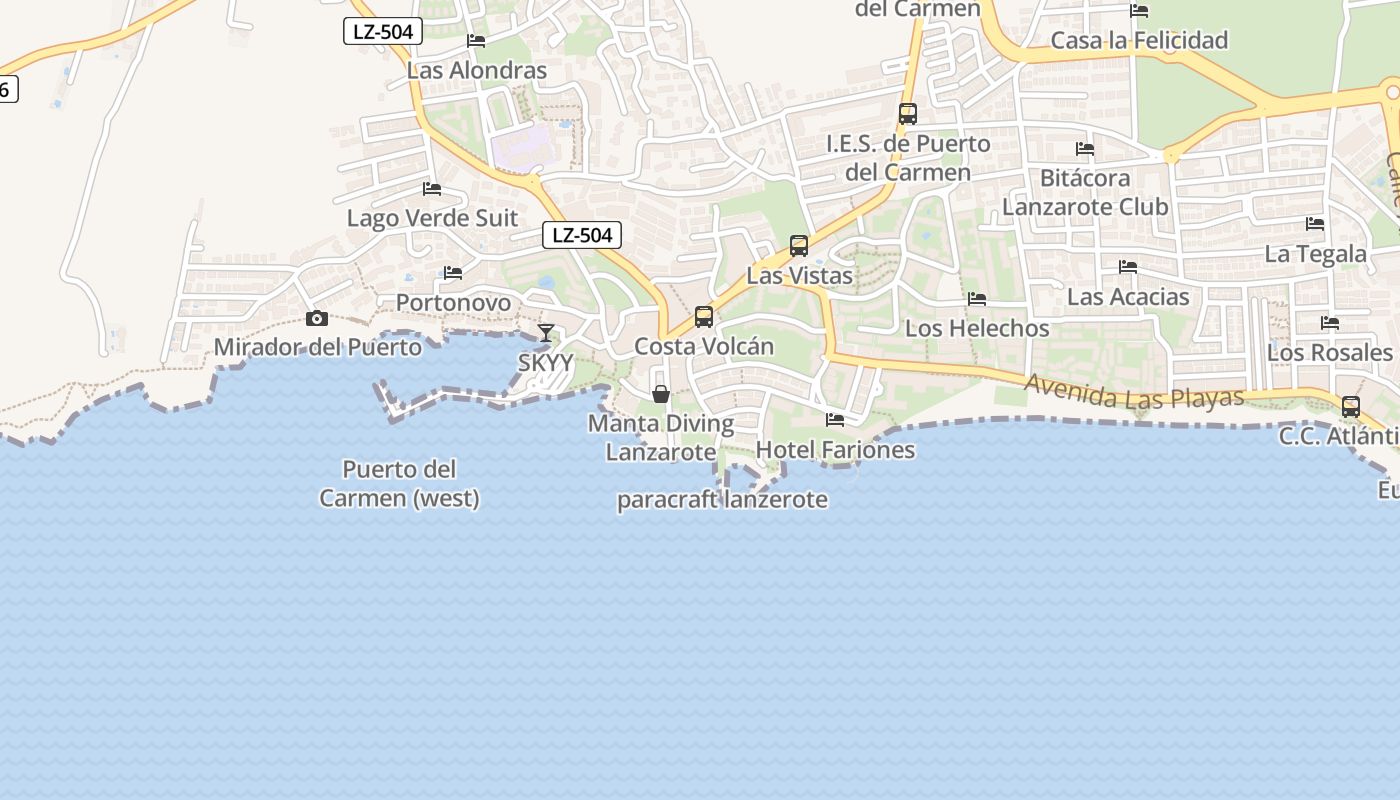Select the Hotel Fariones marker
1400x800 pixels.
(x=835, y=420)
